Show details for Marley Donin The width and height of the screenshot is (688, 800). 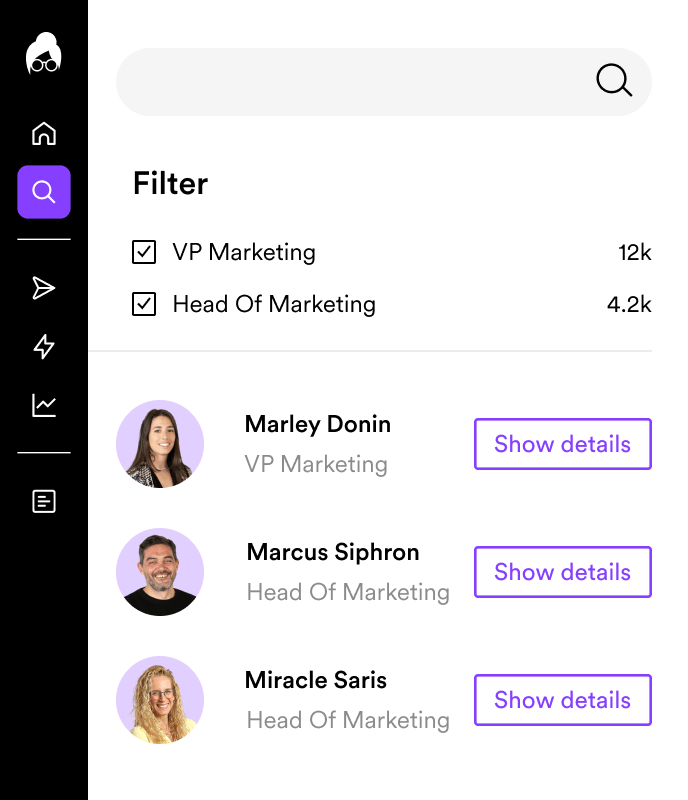click(562, 444)
